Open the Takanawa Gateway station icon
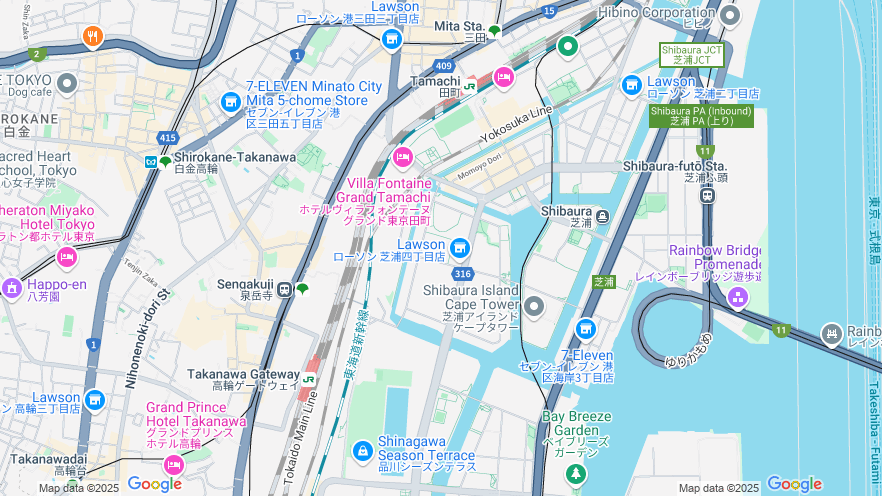This screenshot has height=496, width=882. pos(309,379)
